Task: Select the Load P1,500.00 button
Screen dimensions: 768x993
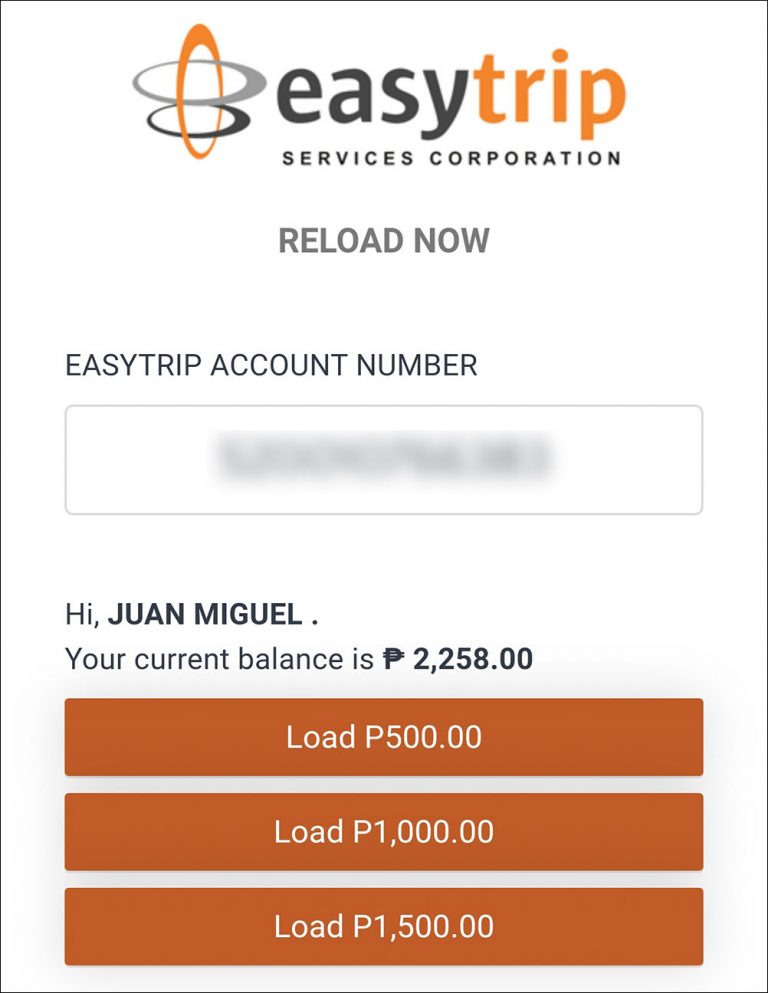Action: point(384,926)
